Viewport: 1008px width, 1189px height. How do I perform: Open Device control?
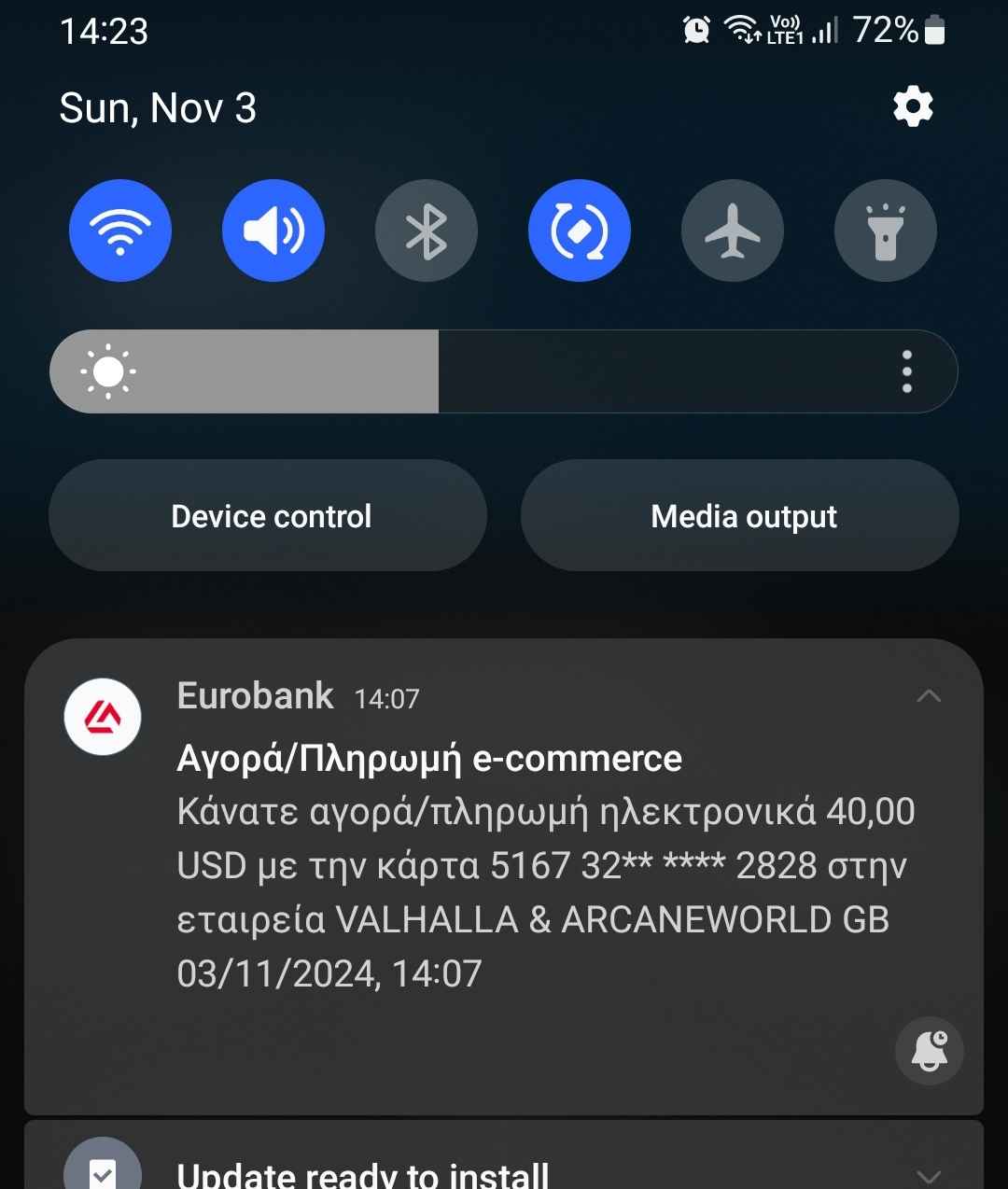(269, 516)
